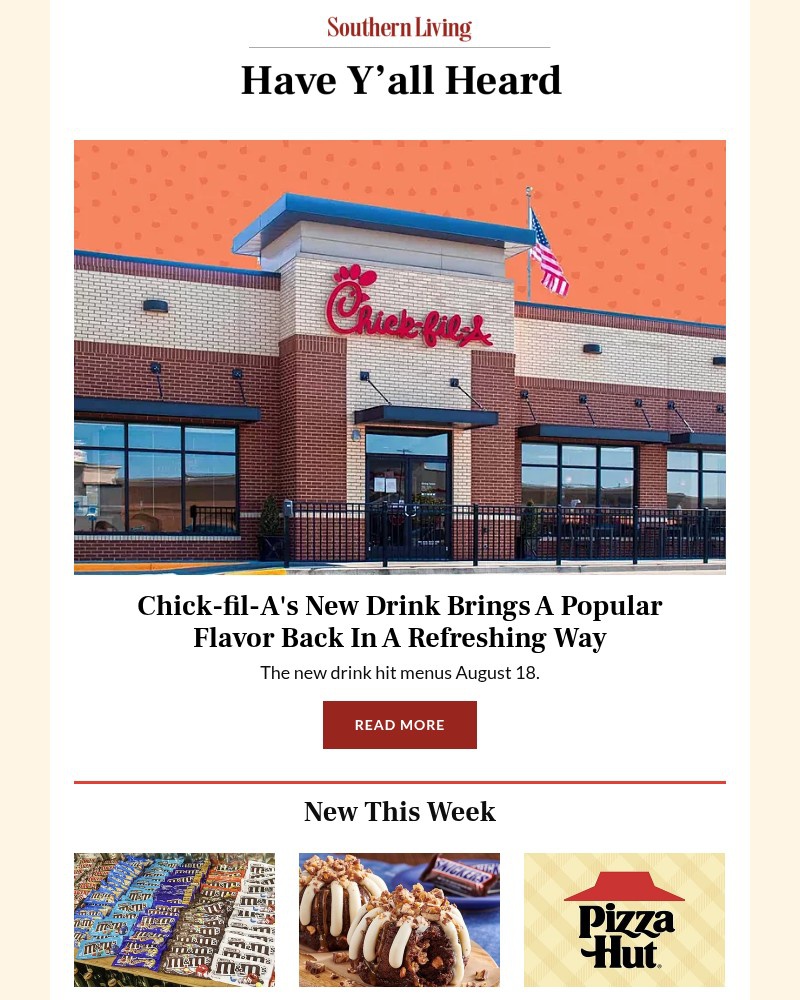The height and width of the screenshot is (1000, 800).
Task: Click the 'Have Y'all Heard' heading
Action: tap(401, 80)
